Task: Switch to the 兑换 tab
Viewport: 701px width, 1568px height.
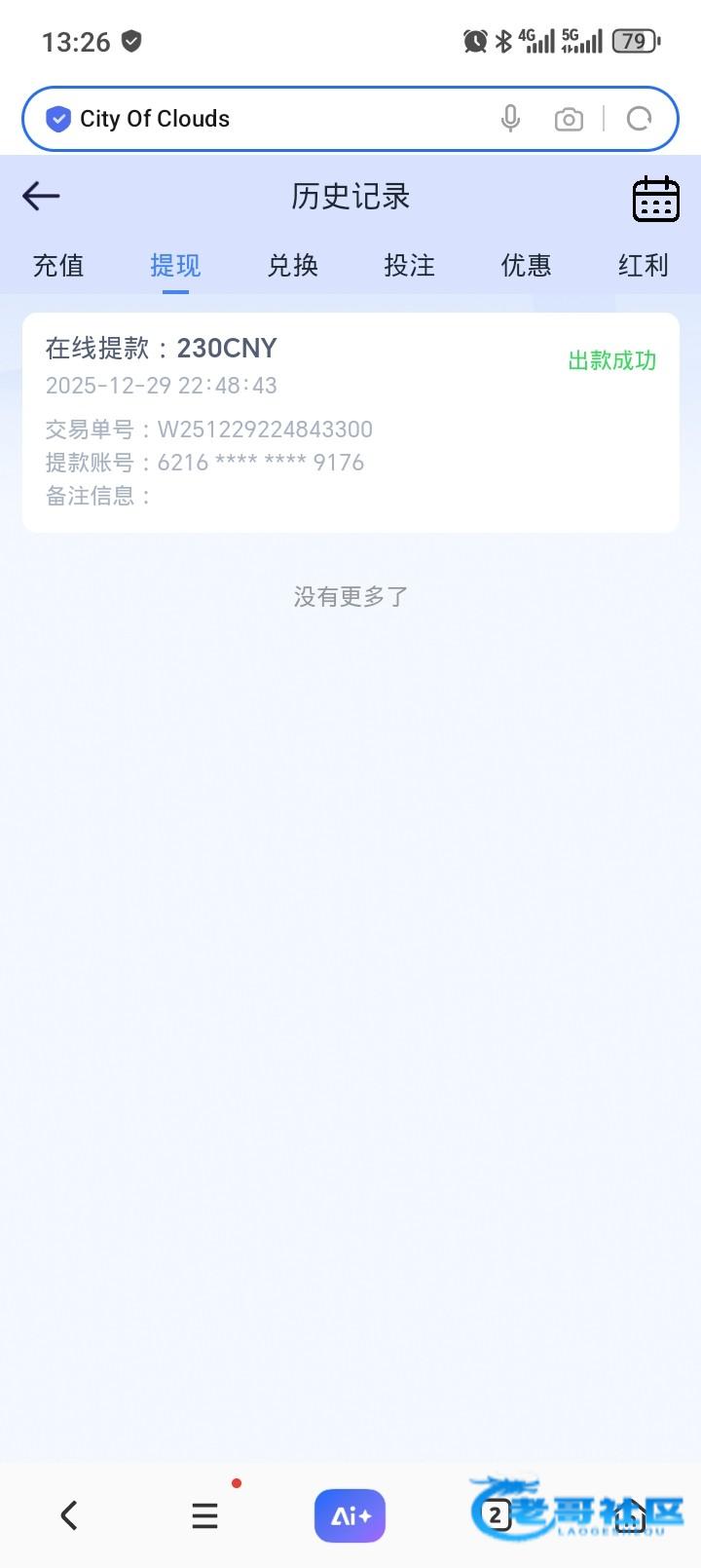Action: [x=292, y=265]
